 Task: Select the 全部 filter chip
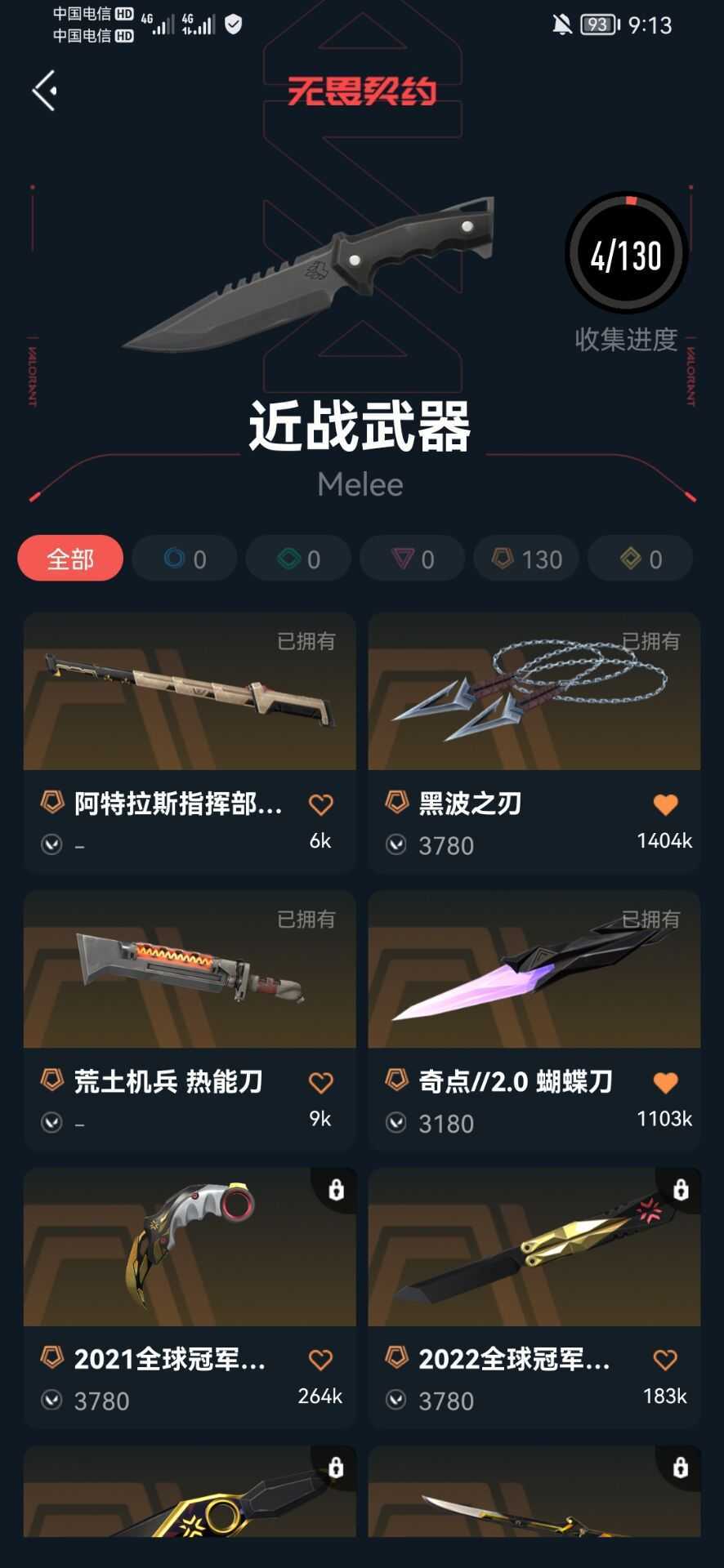click(x=70, y=559)
